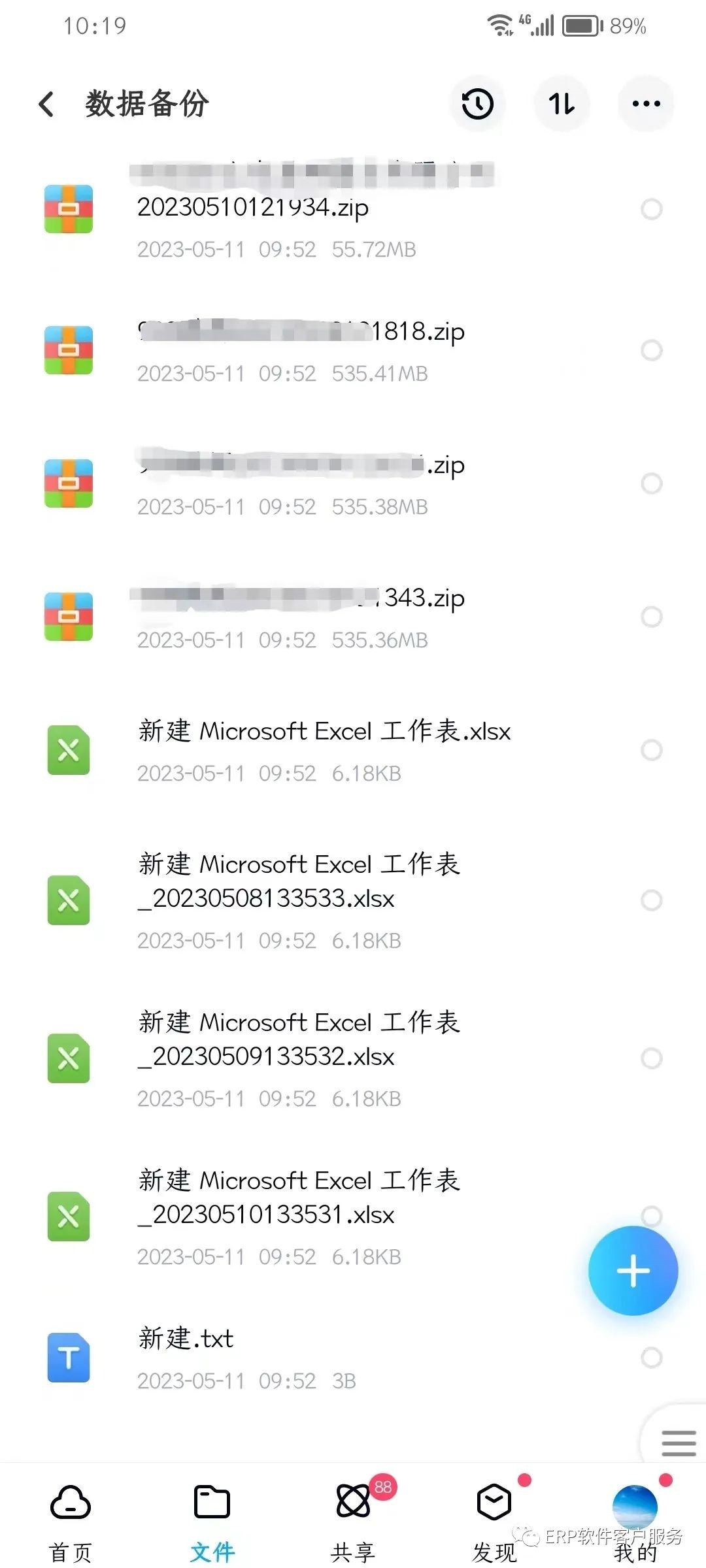Select the 535.41MB zip file's circle

tap(651, 350)
